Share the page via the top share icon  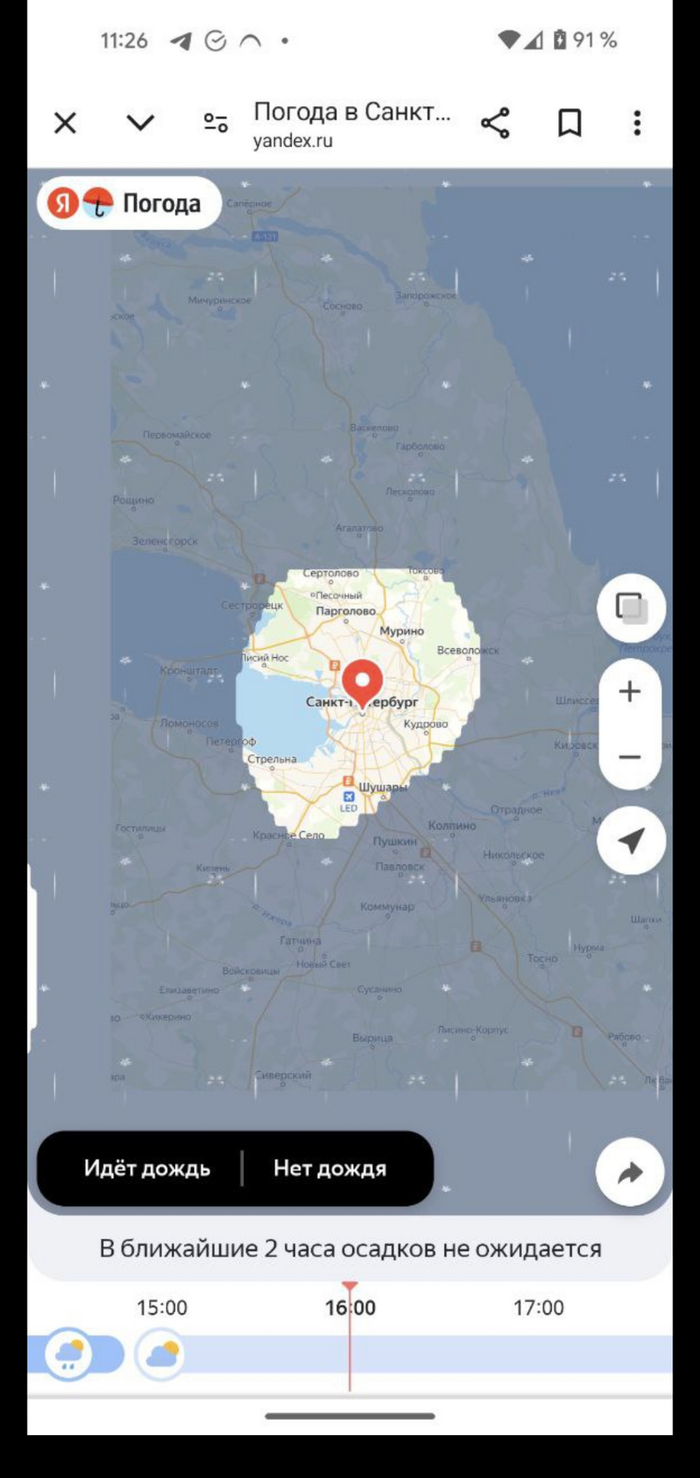495,123
